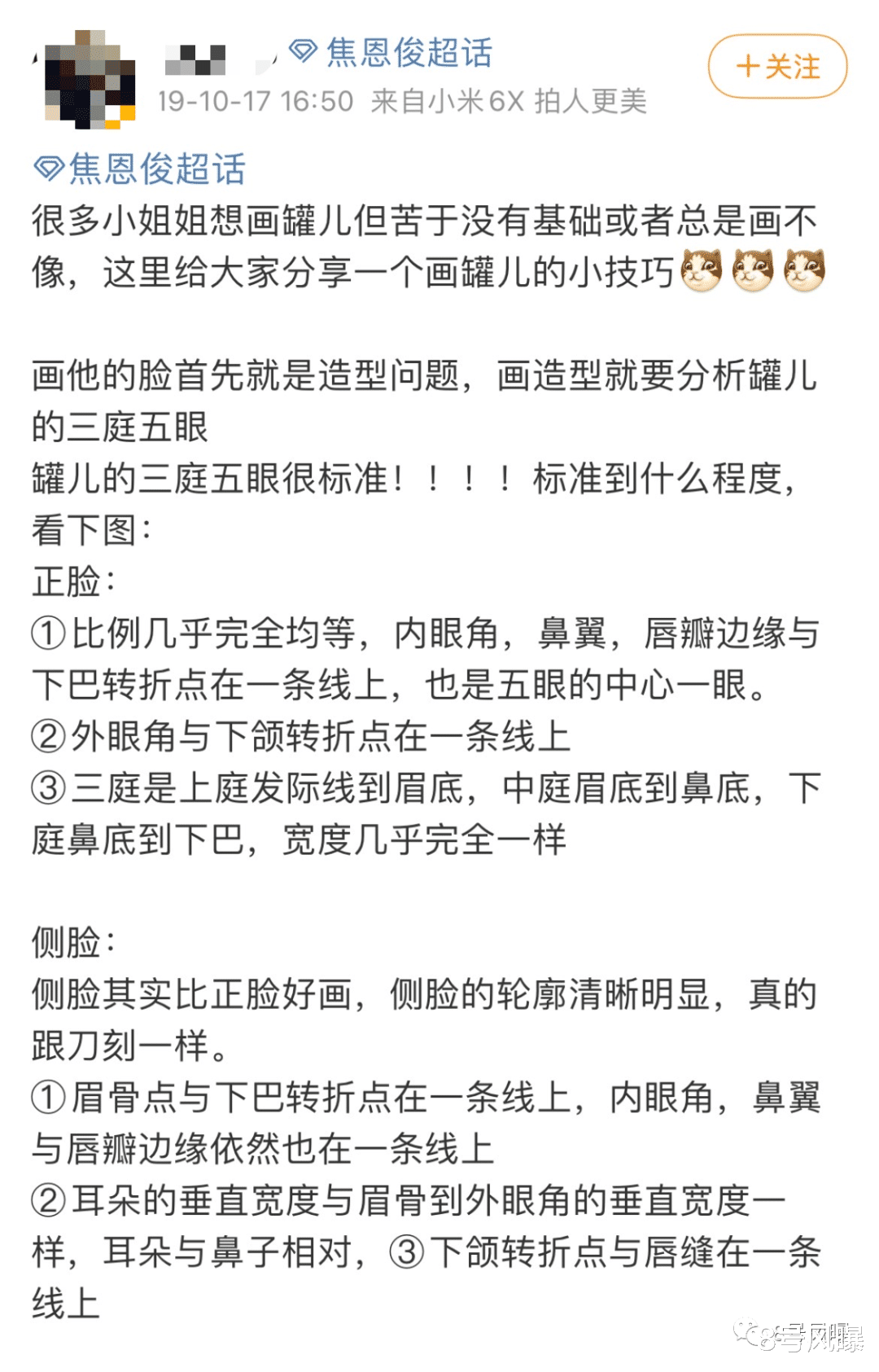This screenshot has width=879, height=1372.
Task: Open the poster's profile avatar
Action: click(x=91, y=77)
